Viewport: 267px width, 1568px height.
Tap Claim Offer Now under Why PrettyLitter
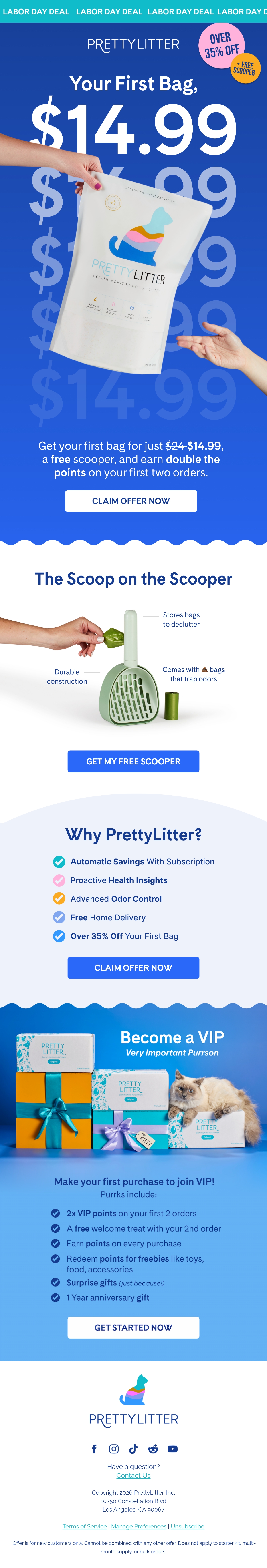pyautogui.click(x=133, y=968)
